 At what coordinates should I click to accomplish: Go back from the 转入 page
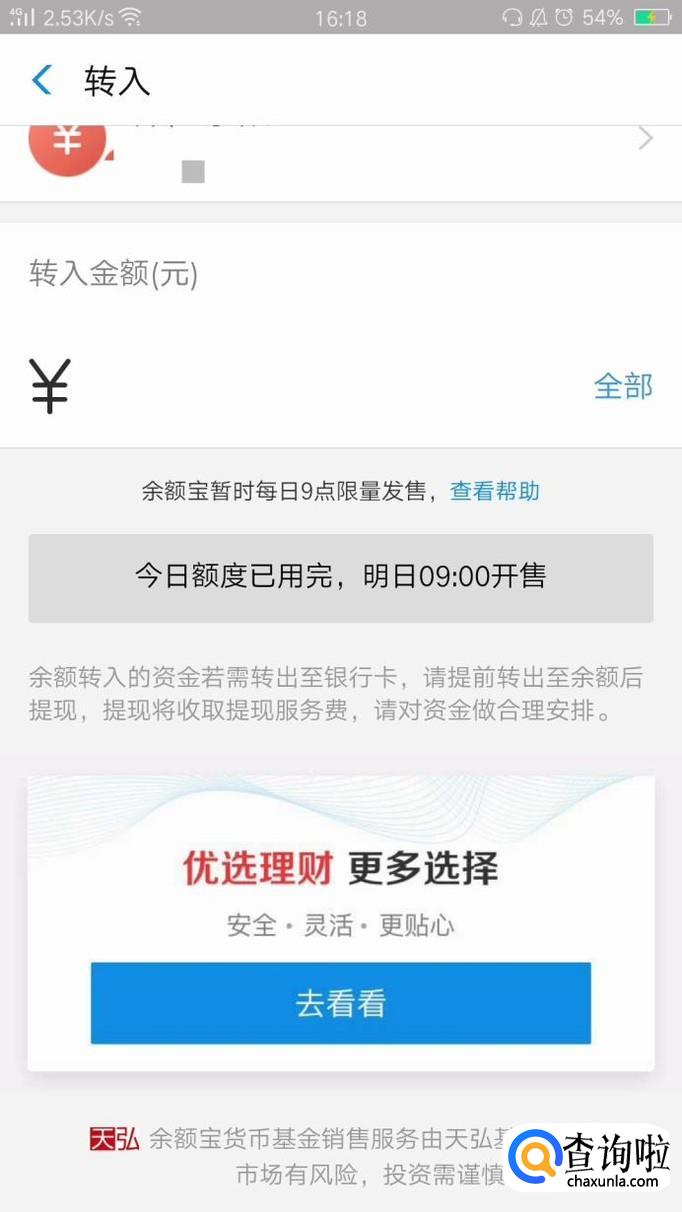coord(42,80)
